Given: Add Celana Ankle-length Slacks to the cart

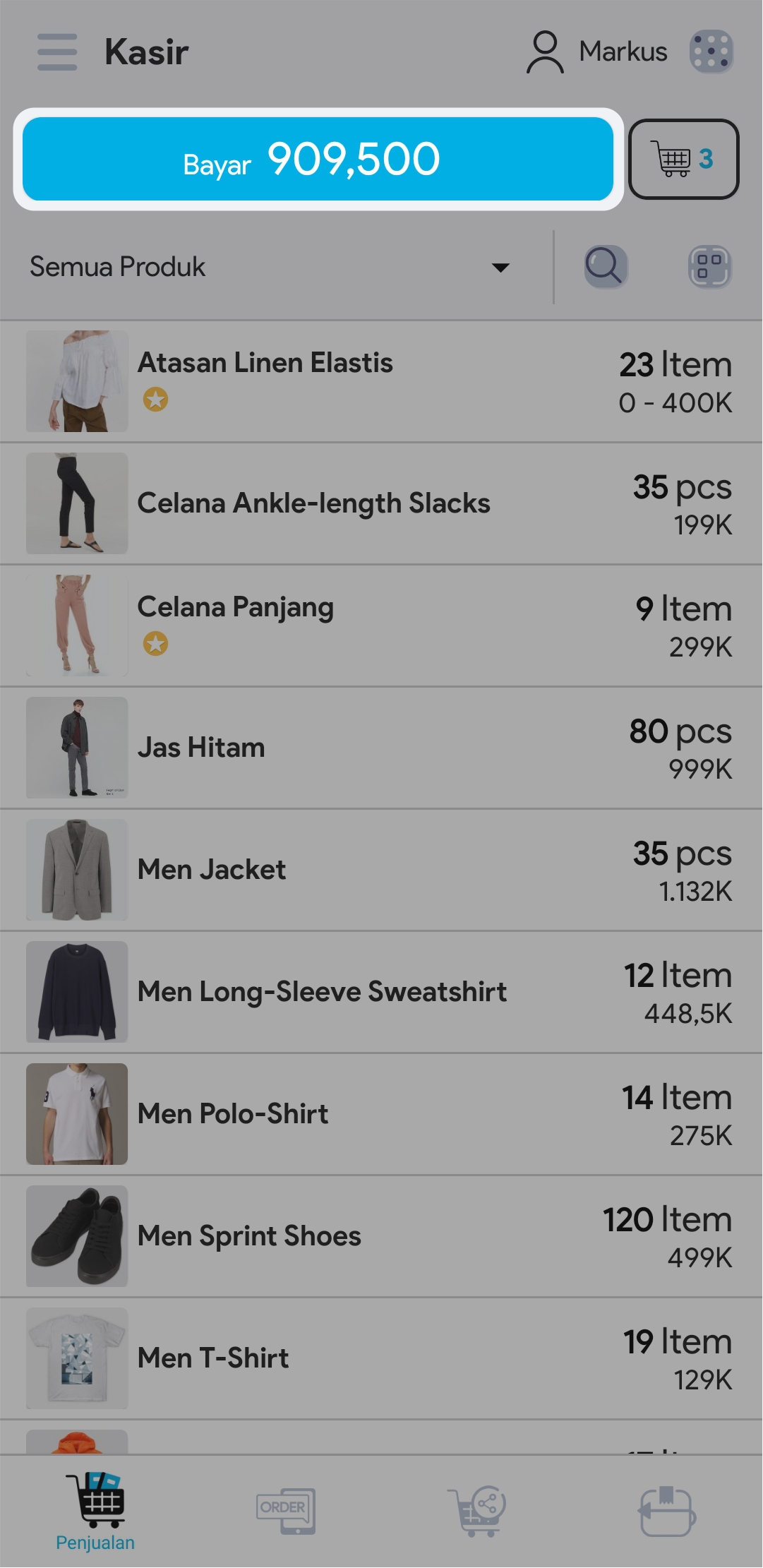Looking at the screenshot, I should (x=381, y=503).
